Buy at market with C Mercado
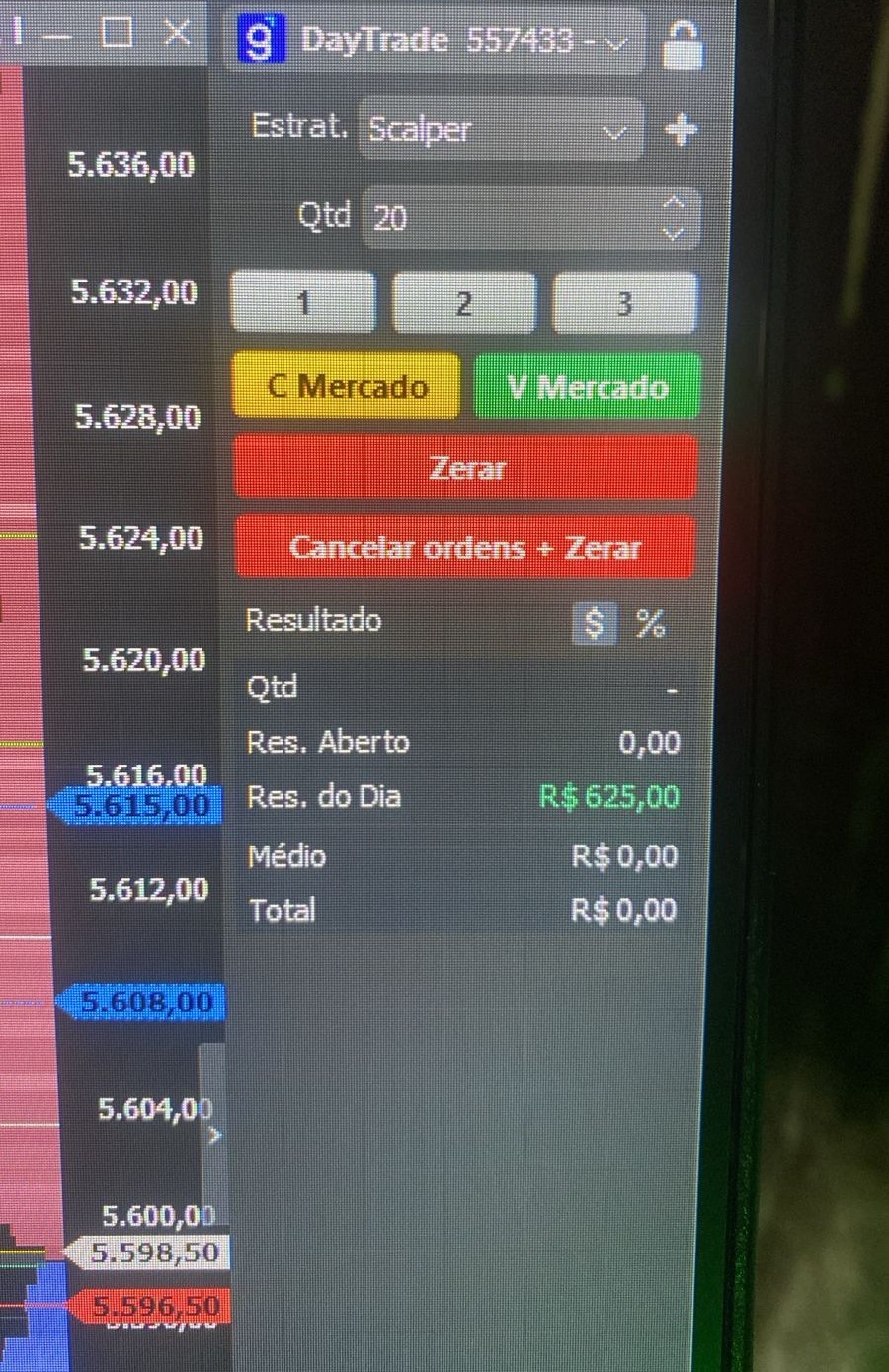The image size is (889, 1372). tap(347, 386)
